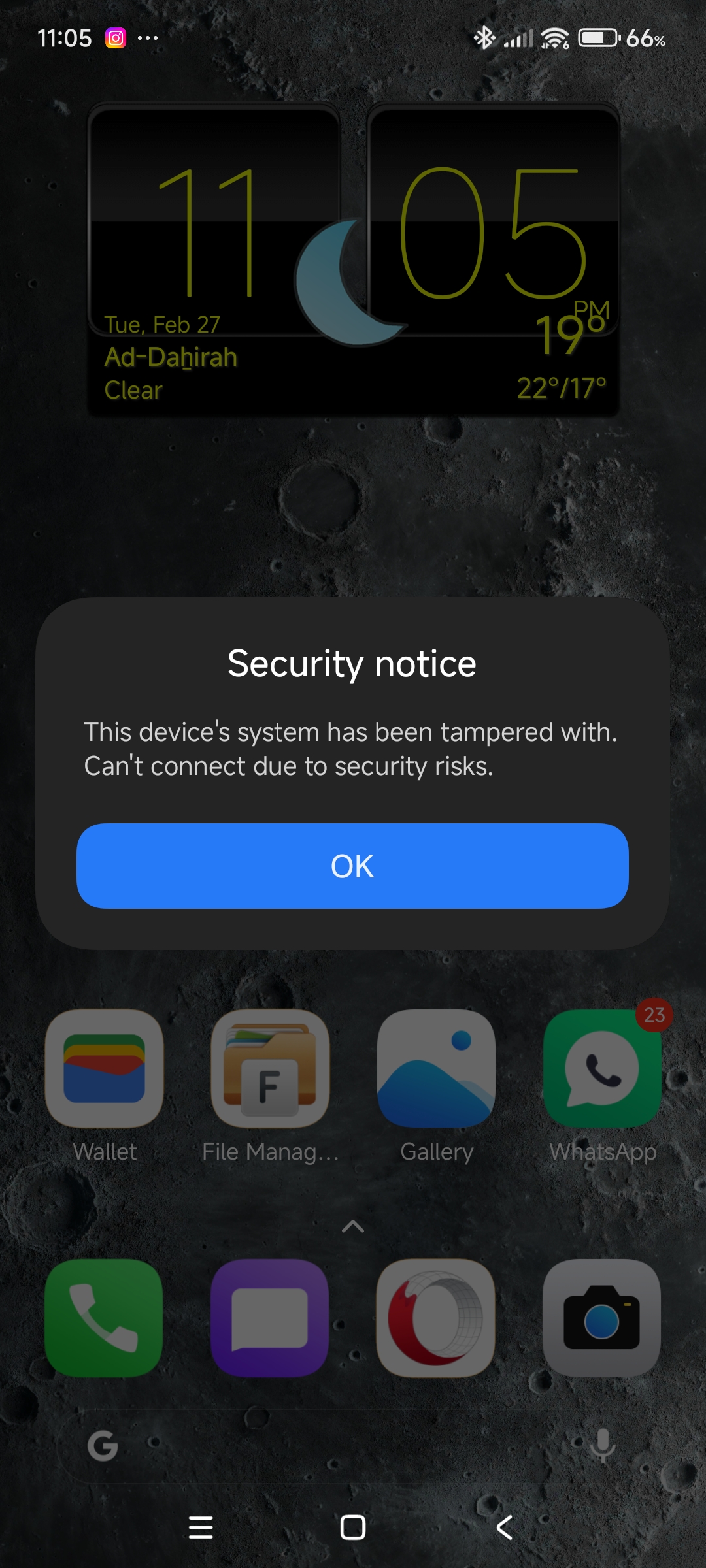Tap the Google search bar

tap(352, 1445)
